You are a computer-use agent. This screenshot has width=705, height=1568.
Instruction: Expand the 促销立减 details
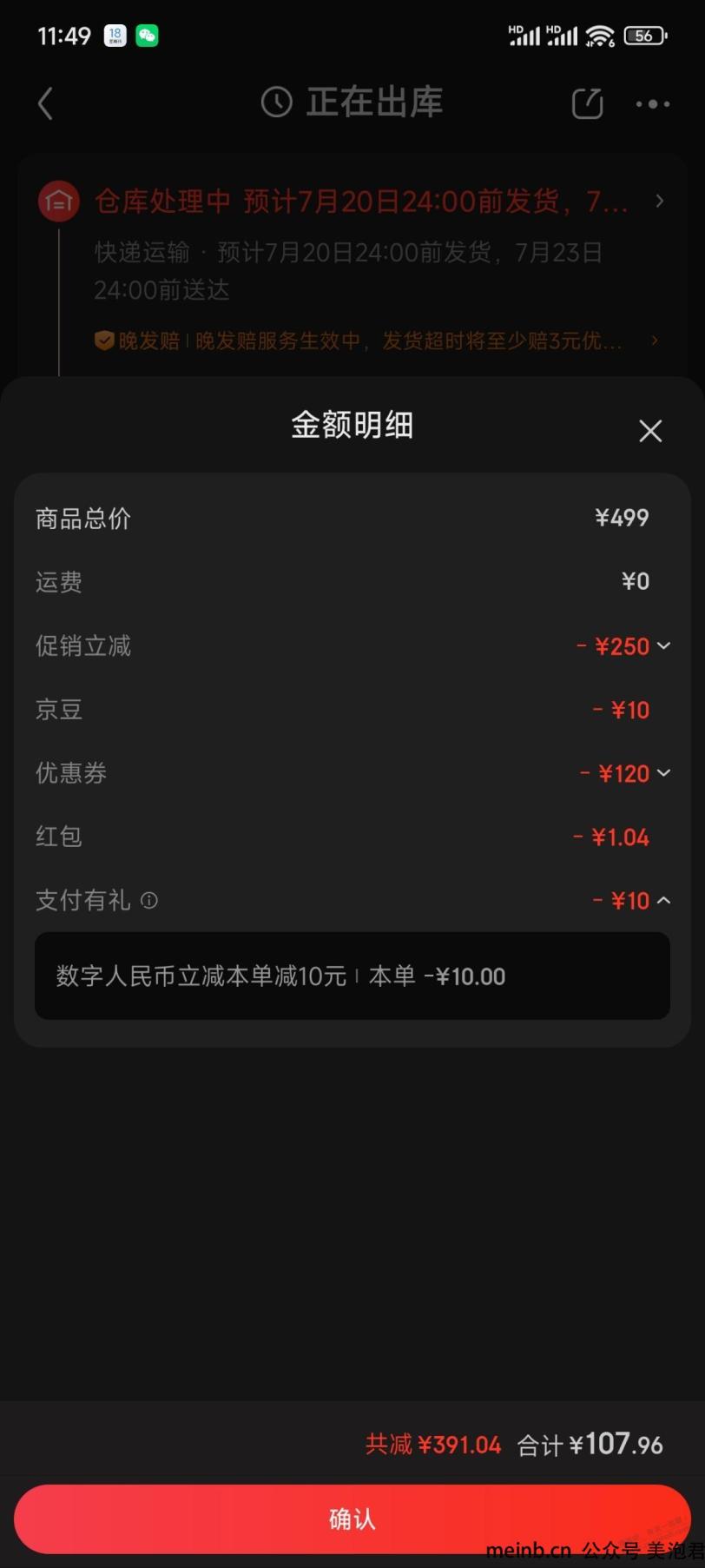pyautogui.click(x=663, y=645)
